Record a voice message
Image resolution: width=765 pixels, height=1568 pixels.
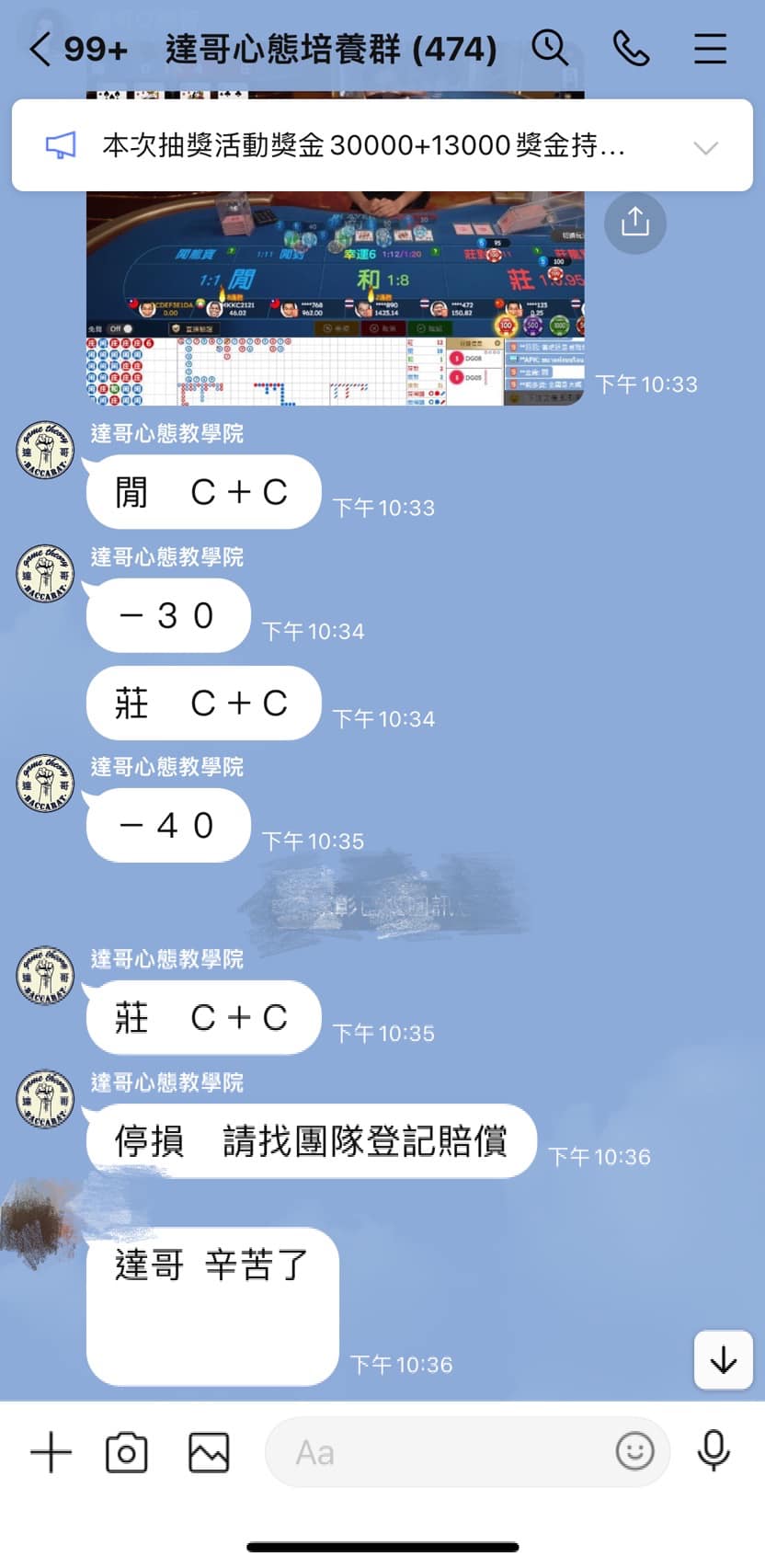[x=714, y=1451]
